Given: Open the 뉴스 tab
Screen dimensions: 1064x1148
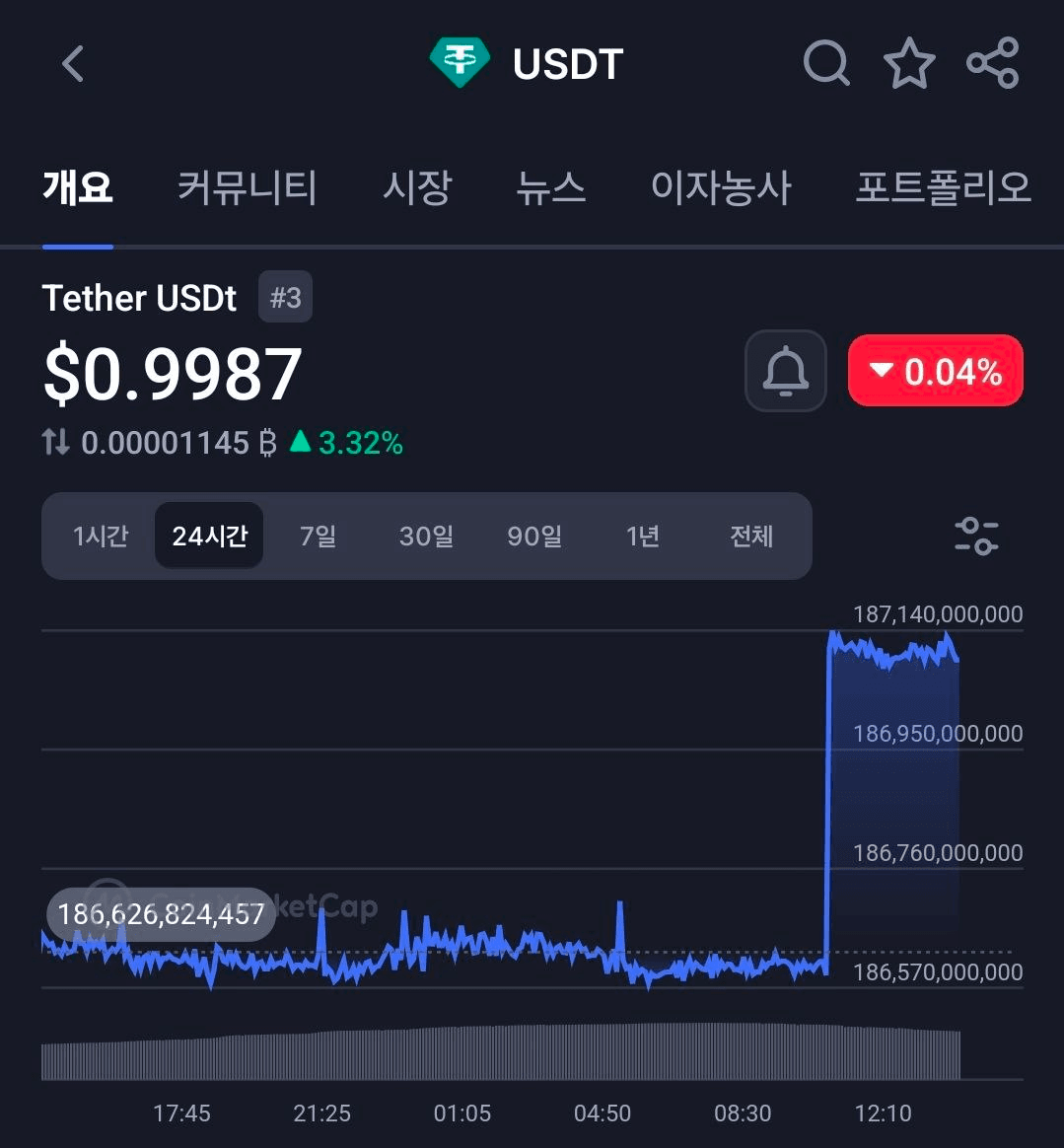Looking at the screenshot, I should pyautogui.click(x=550, y=187).
